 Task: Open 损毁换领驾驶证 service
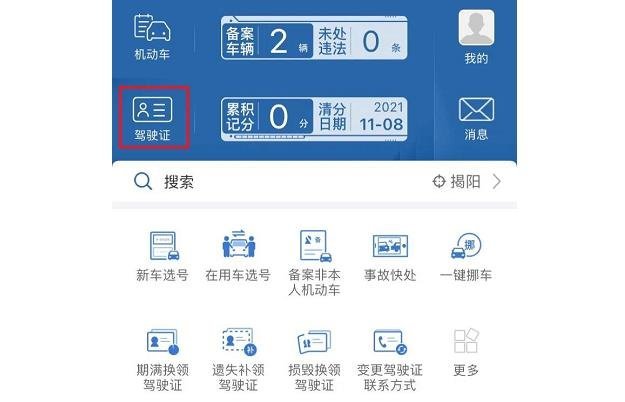coord(314,358)
